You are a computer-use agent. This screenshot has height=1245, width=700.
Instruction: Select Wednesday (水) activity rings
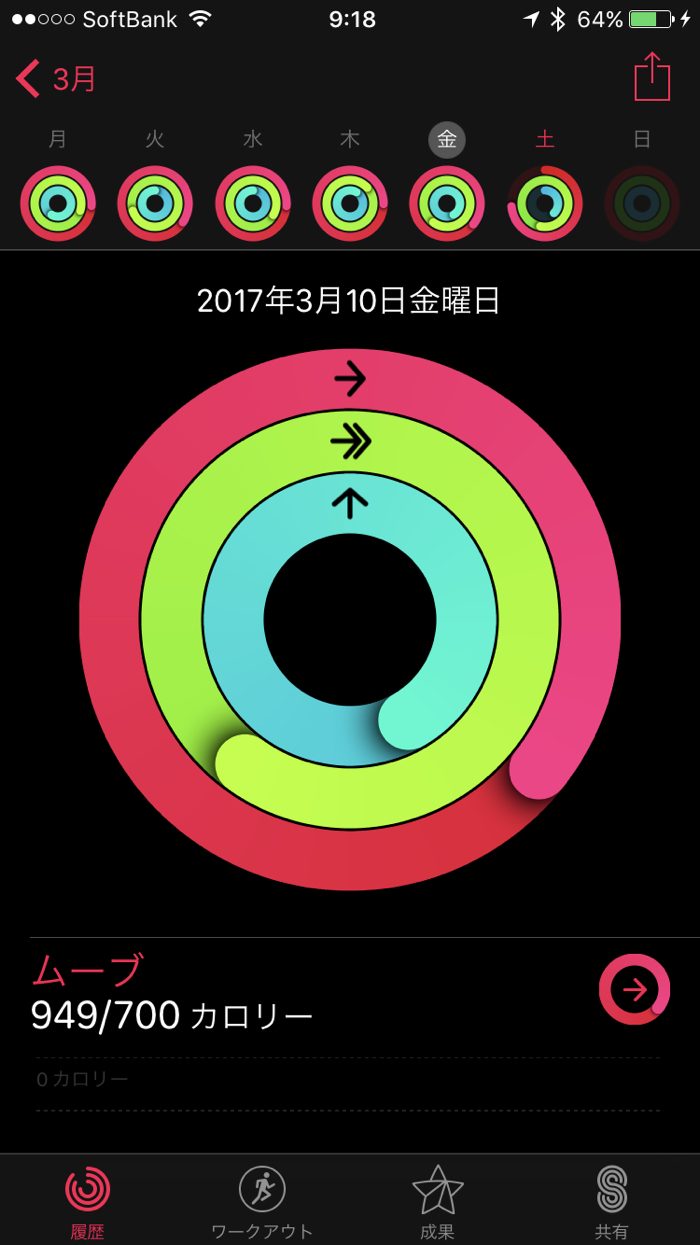click(x=253, y=204)
